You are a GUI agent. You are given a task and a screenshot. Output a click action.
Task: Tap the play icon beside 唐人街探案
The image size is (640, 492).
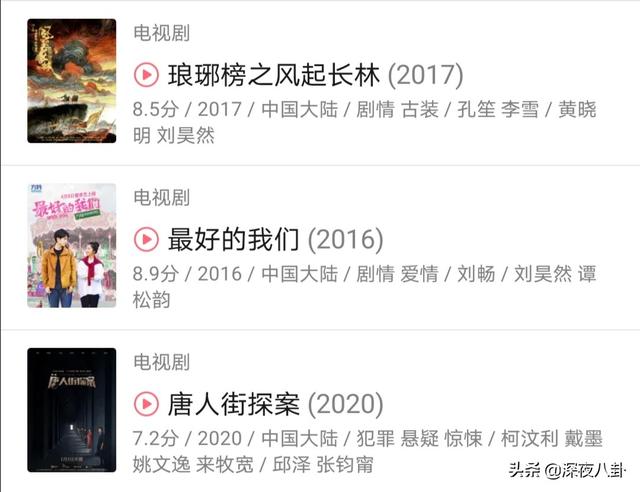[146, 404]
